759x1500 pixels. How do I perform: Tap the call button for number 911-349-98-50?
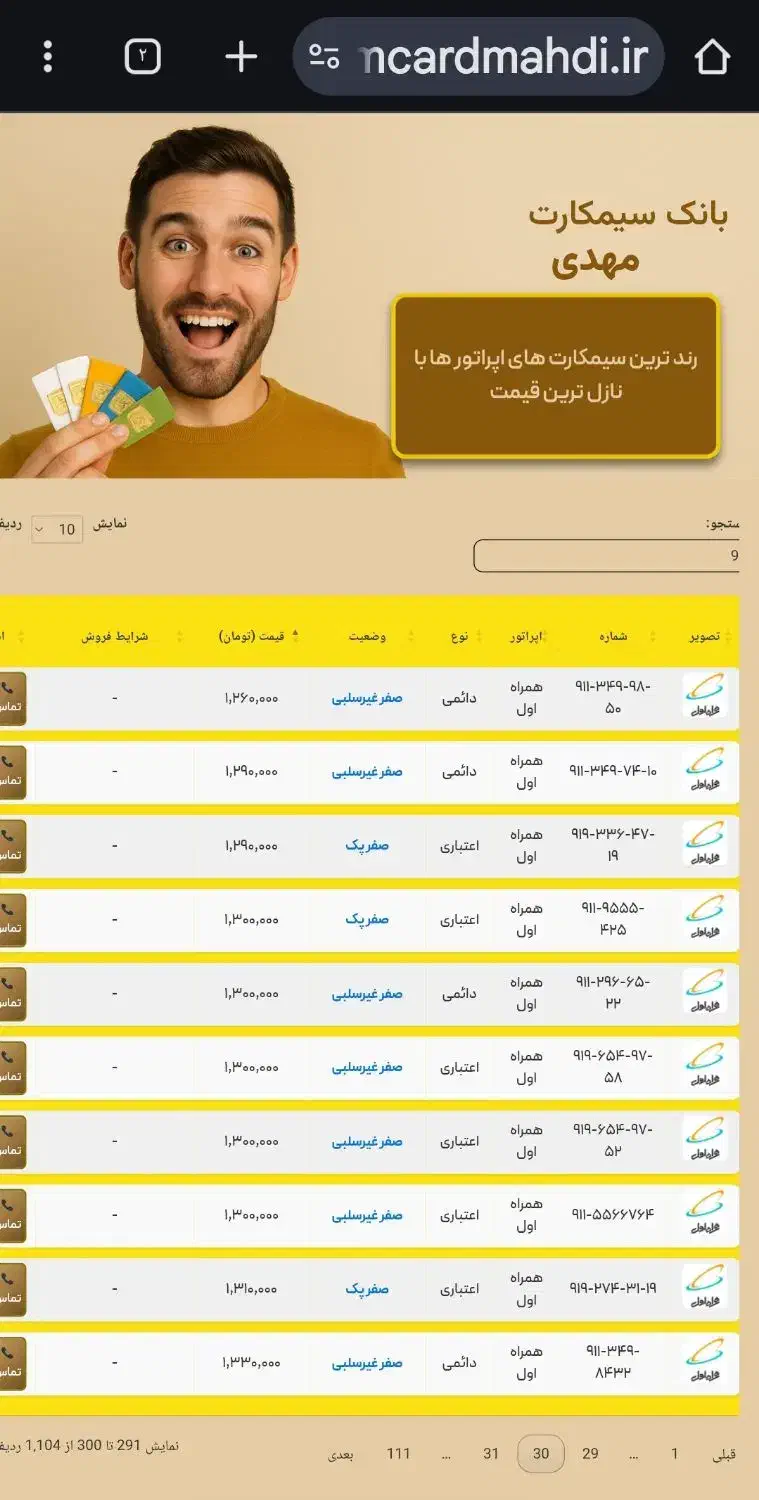[x=12, y=698]
